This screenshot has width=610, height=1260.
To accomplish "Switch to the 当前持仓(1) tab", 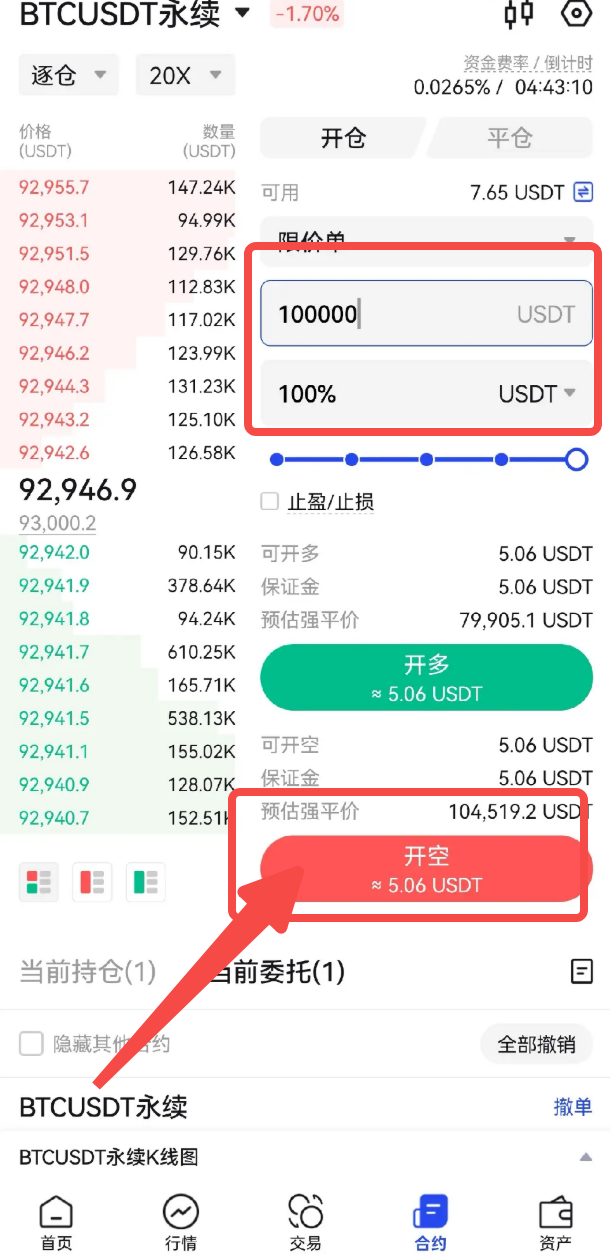I will (x=88, y=970).
